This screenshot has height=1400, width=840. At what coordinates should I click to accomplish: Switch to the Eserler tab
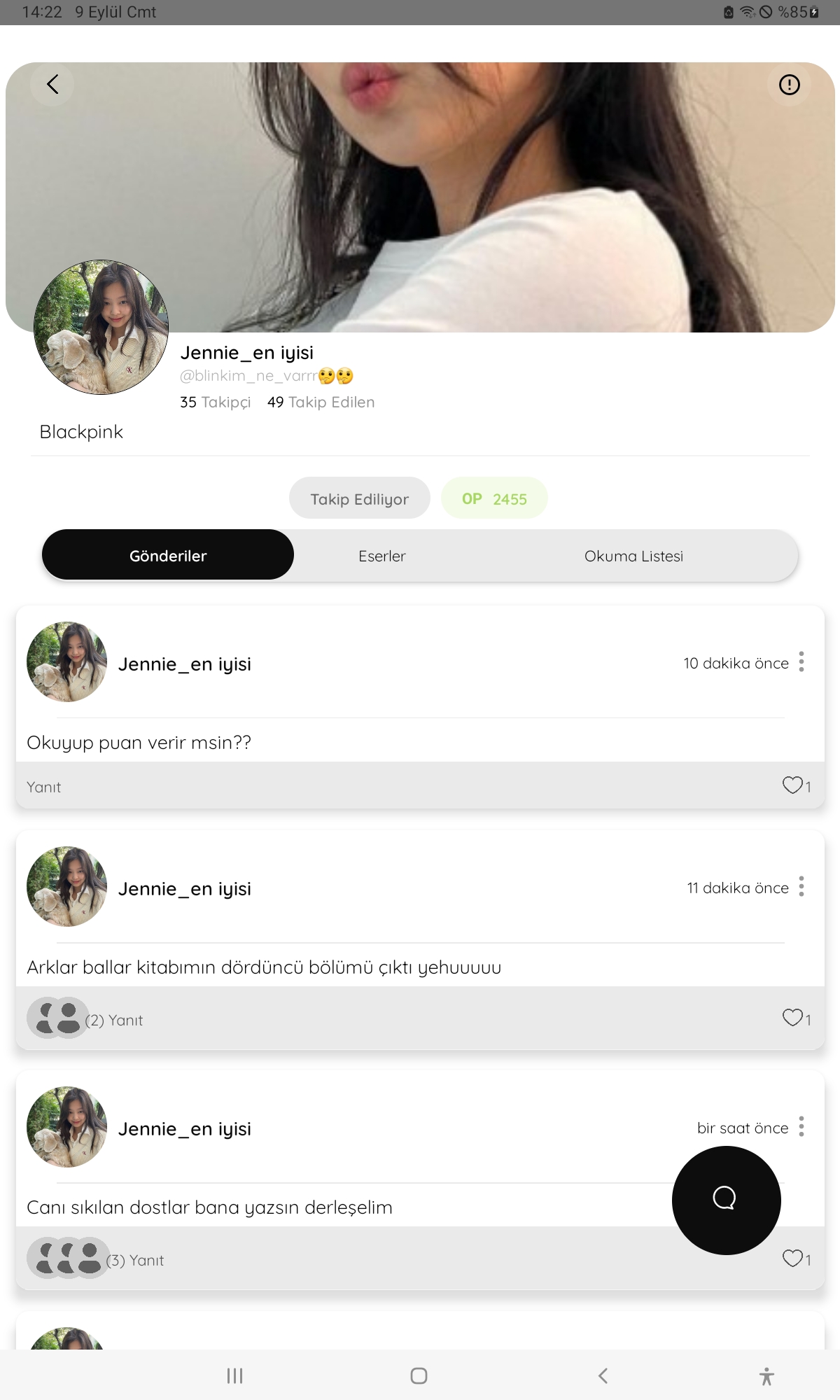(x=382, y=556)
